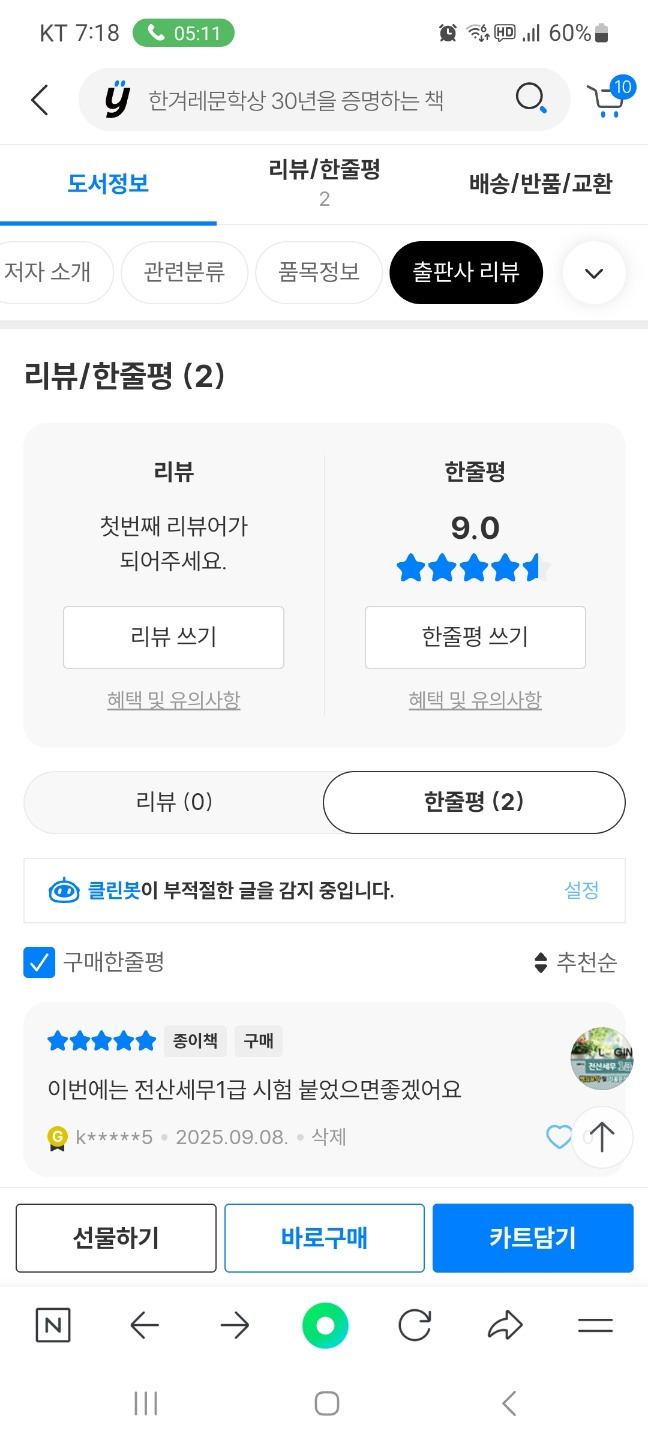Reload the page in the browser toolbar
This screenshot has height=1440, width=648.
[414, 1326]
